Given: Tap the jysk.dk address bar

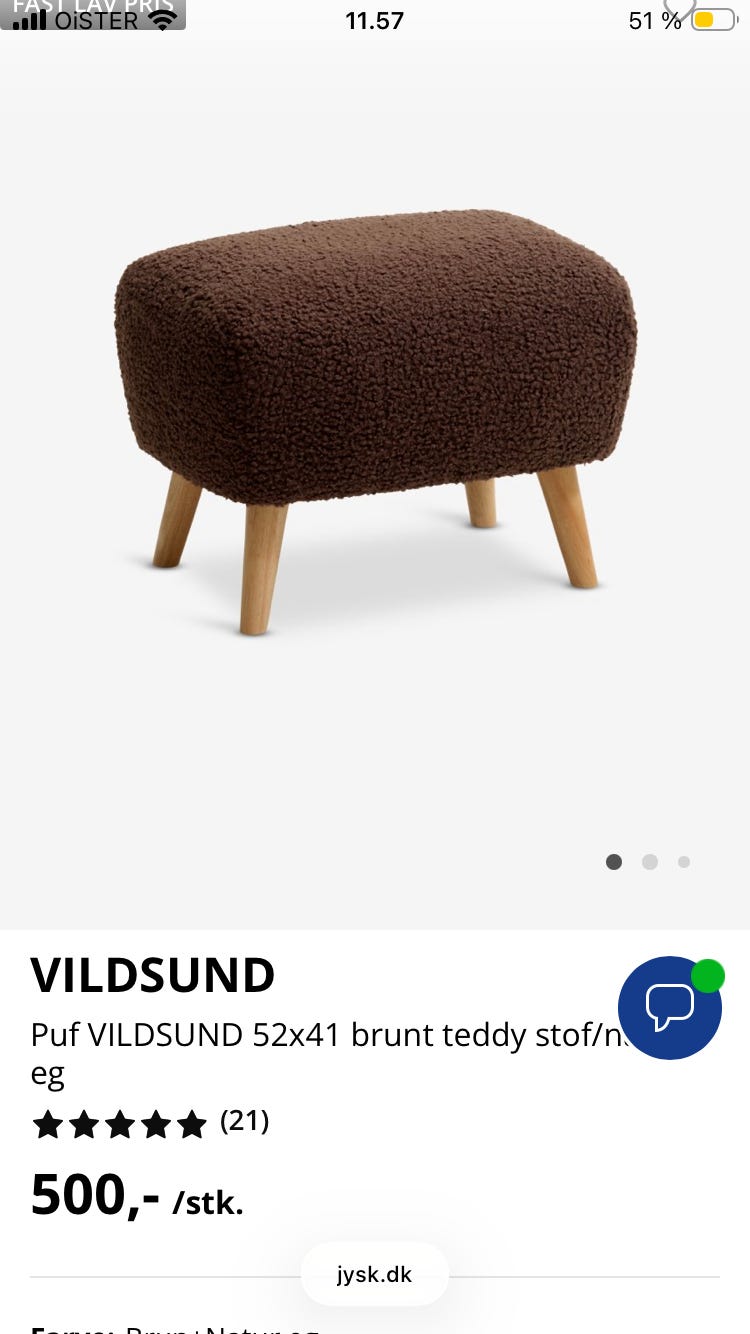Looking at the screenshot, I should [374, 1274].
